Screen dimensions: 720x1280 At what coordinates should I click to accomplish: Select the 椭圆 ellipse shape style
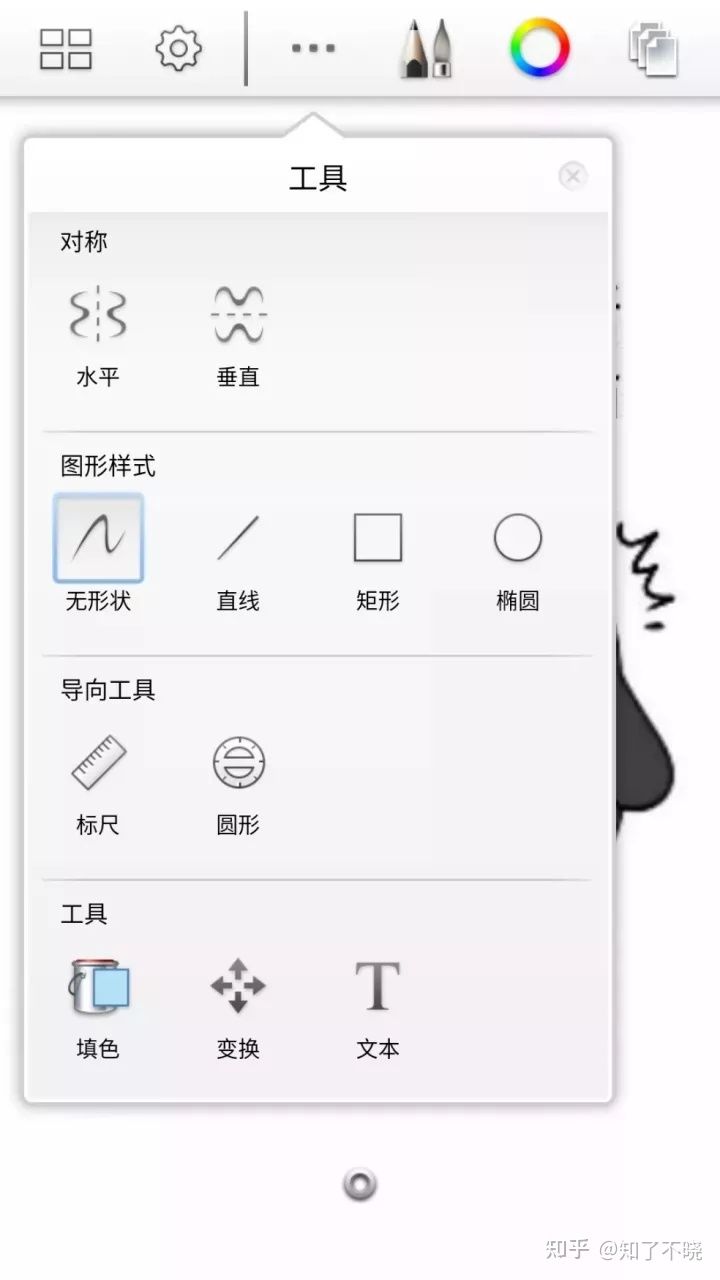click(x=516, y=540)
